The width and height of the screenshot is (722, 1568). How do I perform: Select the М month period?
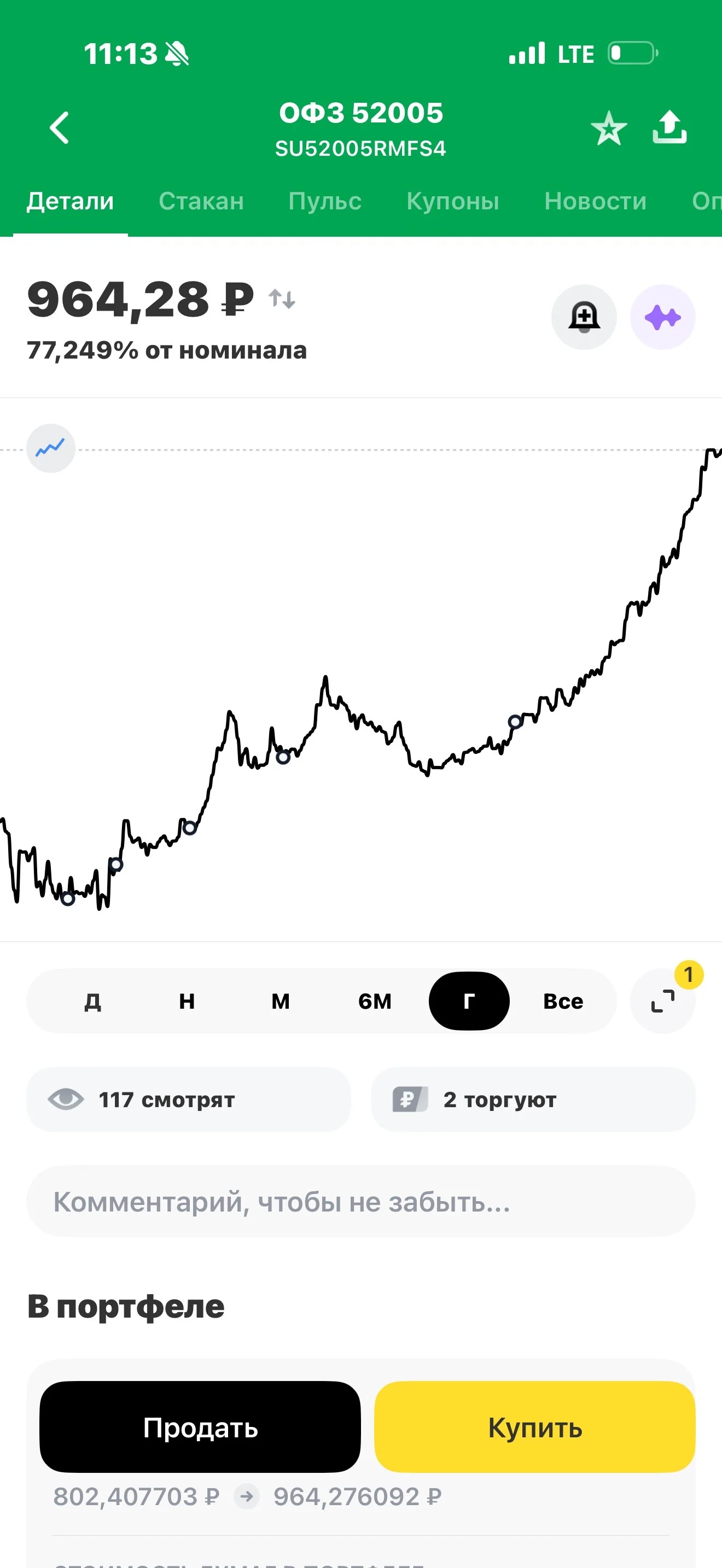pos(281,1001)
